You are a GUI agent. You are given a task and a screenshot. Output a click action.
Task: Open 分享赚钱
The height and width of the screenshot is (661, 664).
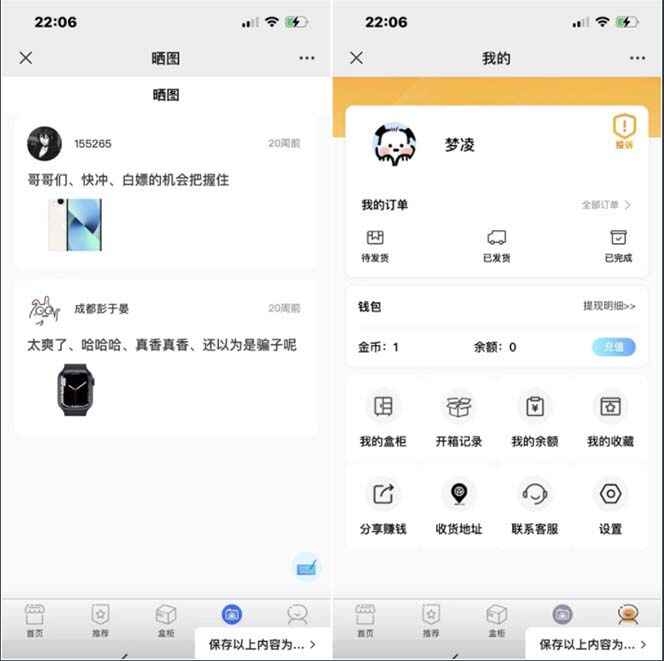[x=383, y=505]
